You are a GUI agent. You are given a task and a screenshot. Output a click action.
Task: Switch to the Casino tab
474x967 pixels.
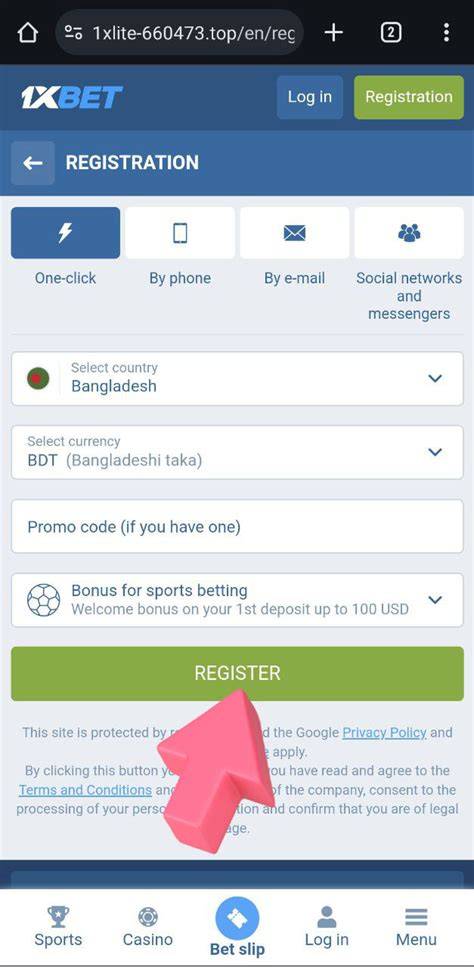(148, 927)
